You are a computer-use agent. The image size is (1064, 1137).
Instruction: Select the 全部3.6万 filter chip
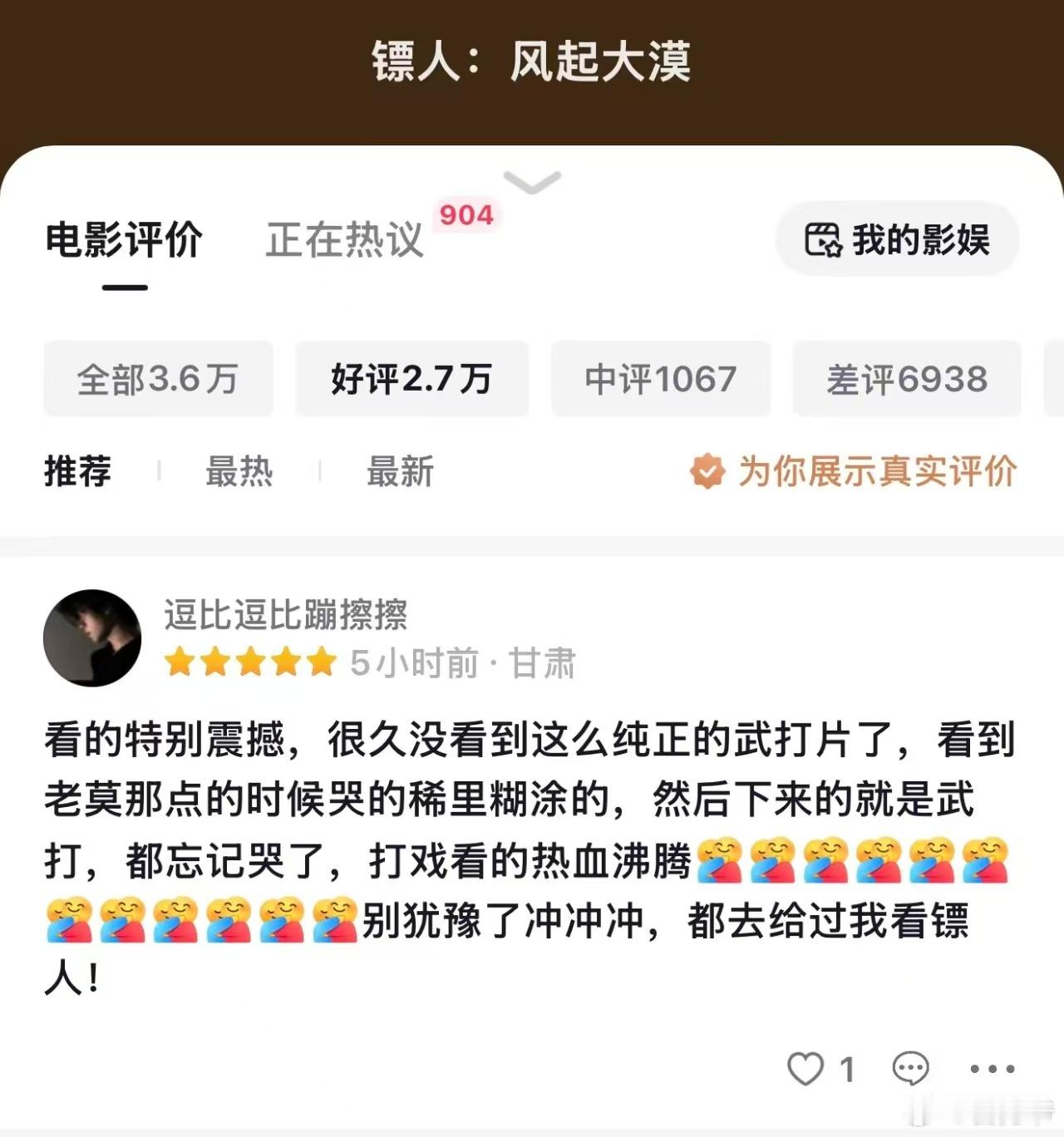click(x=158, y=379)
